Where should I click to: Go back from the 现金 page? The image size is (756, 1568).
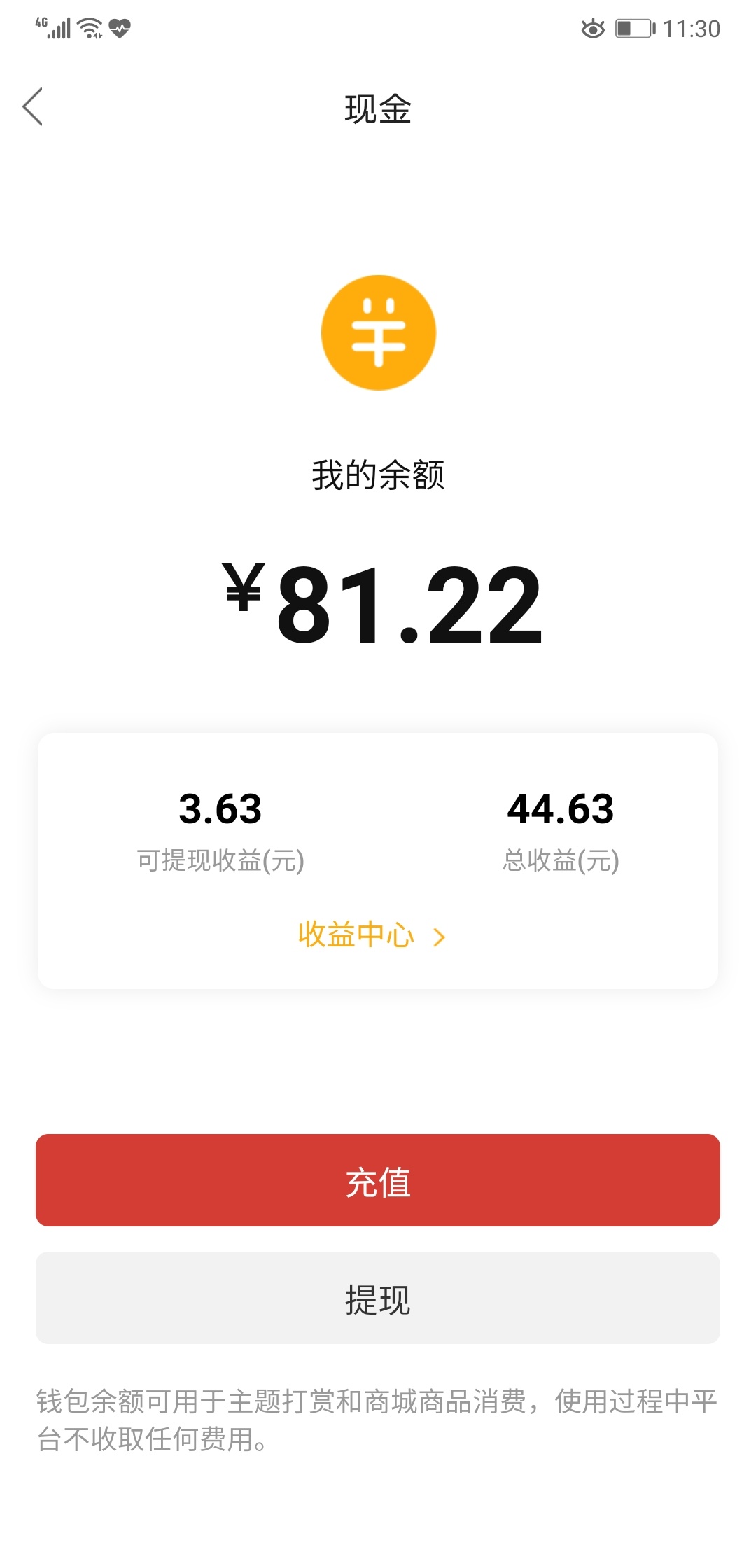[33, 107]
